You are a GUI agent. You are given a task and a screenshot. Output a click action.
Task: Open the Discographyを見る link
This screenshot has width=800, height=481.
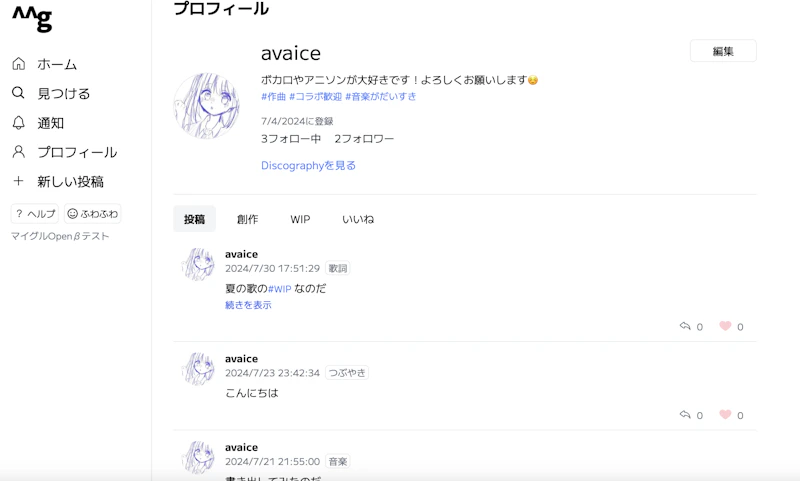coord(308,165)
